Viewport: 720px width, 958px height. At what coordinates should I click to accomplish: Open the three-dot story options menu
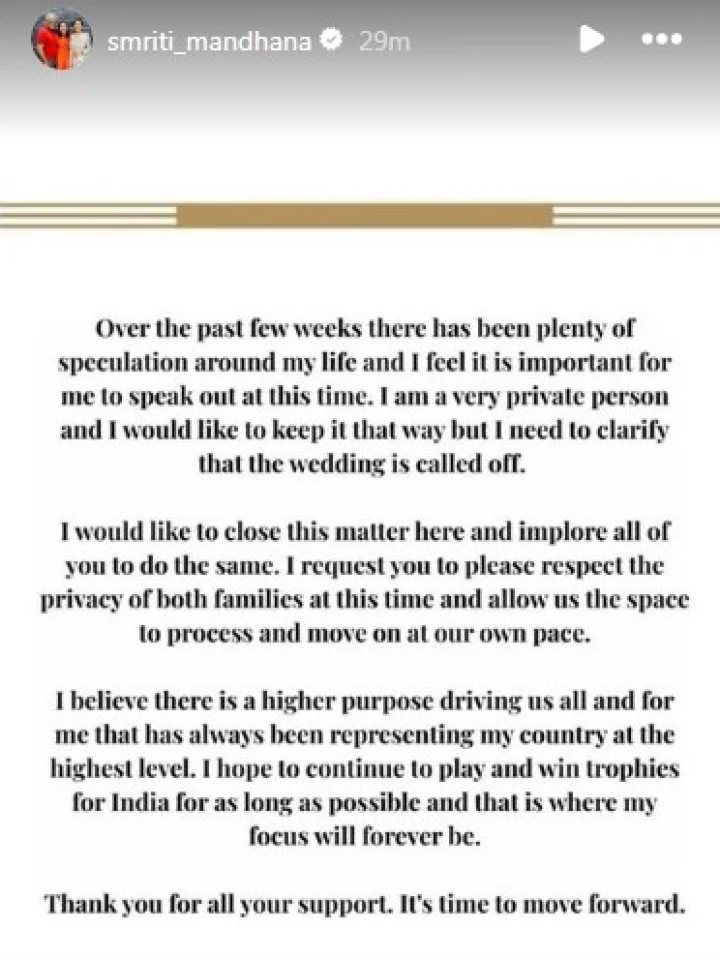[x=661, y=41]
